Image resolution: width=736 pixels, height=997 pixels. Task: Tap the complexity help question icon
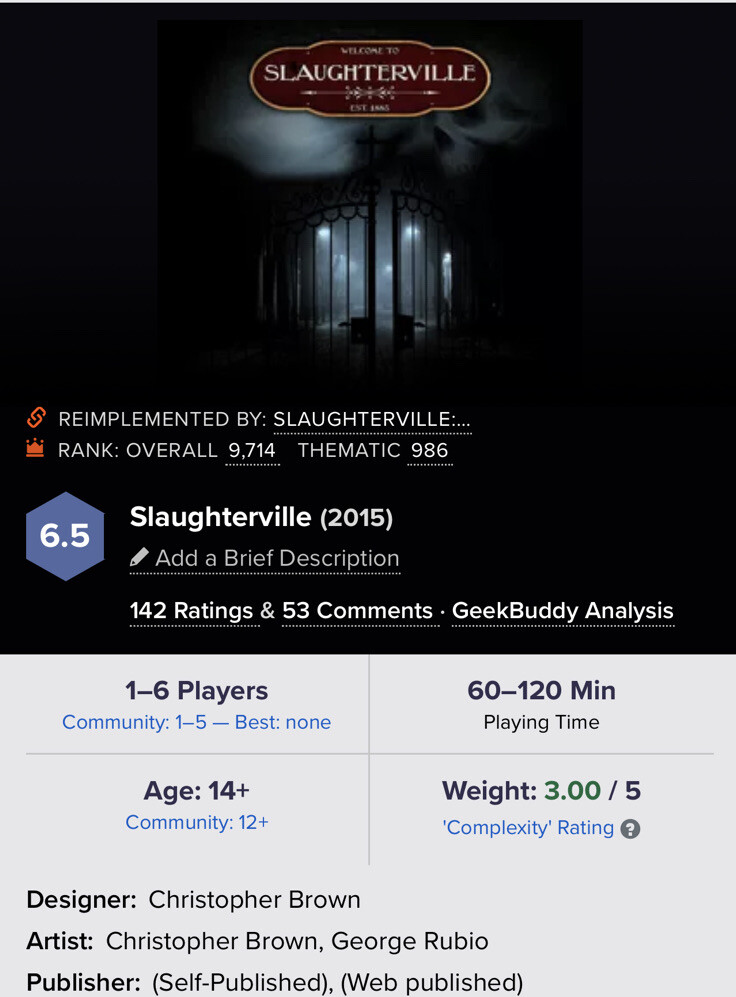tap(630, 828)
